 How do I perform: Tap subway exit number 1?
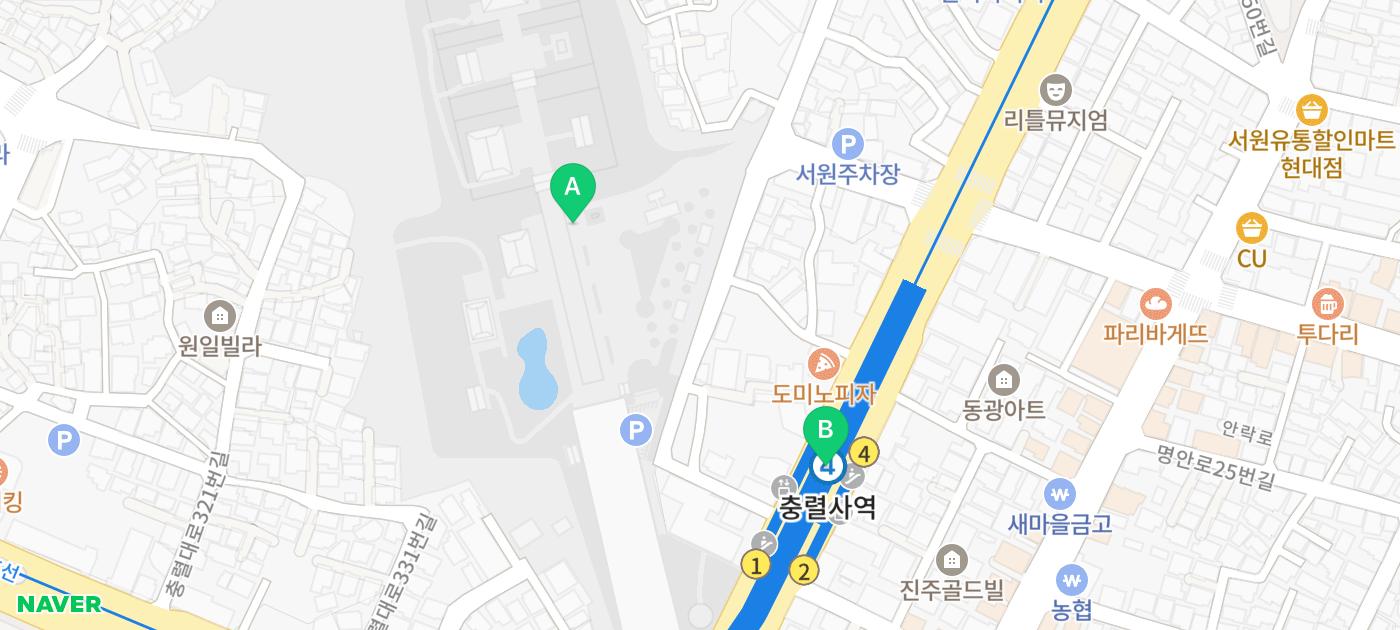coord(756,566)
